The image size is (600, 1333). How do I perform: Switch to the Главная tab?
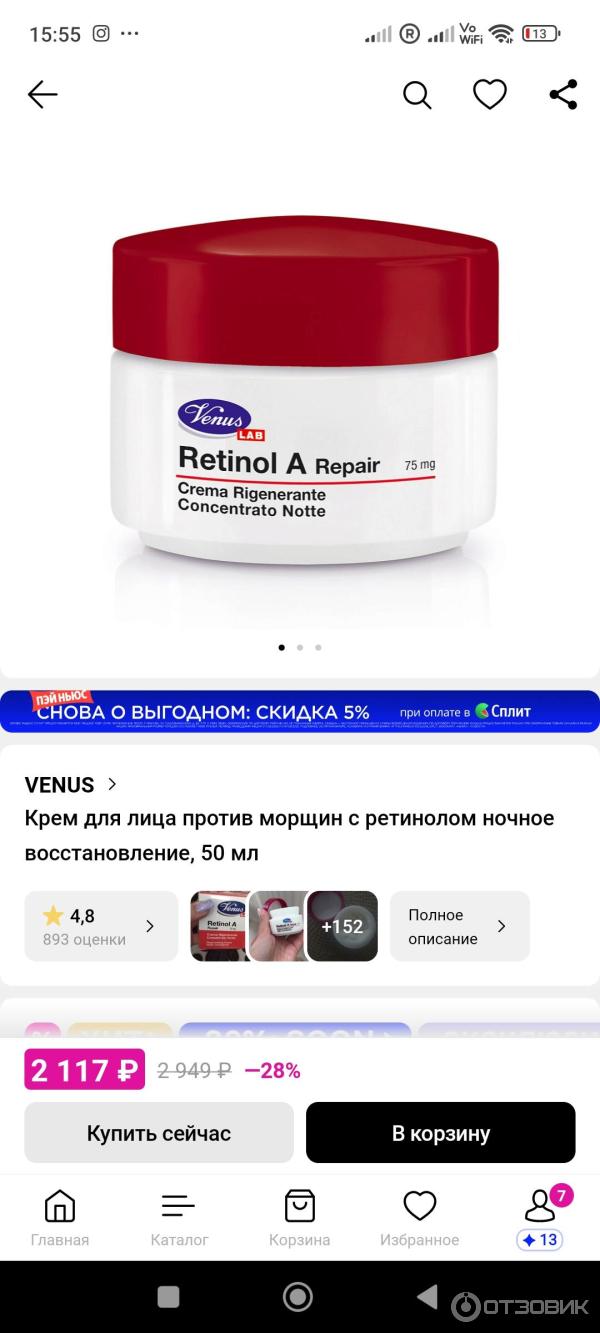point(60,1218)
